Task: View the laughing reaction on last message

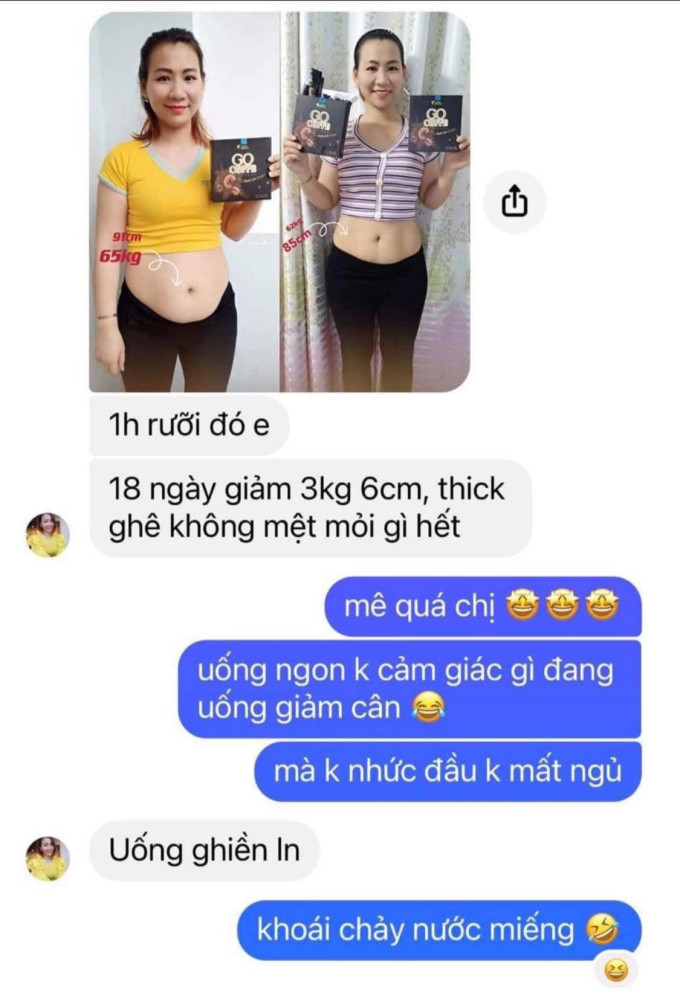Action: [x=616, y=969]
